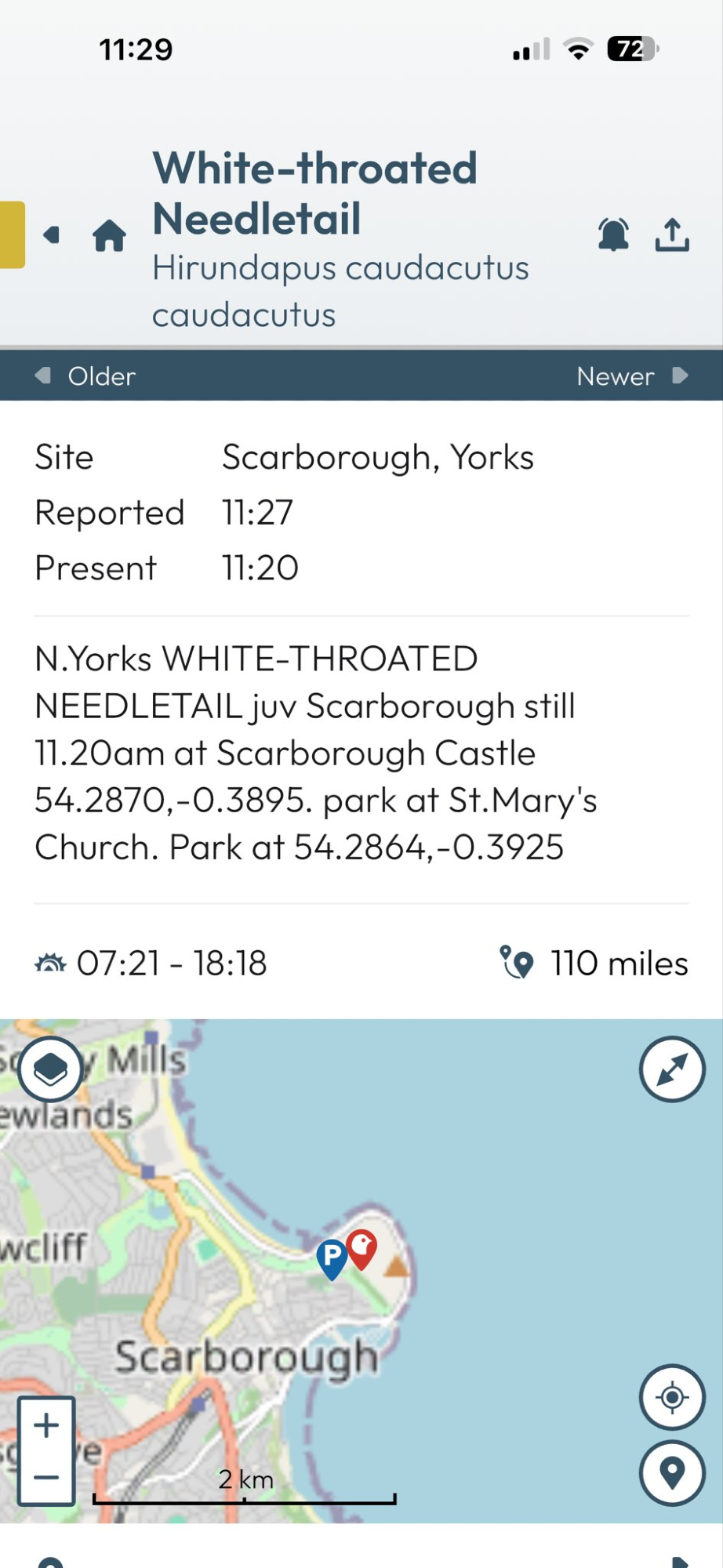Viewport: 723px width, 1568px height.
Task: Open the home screen icon
Action: pos(110,235)
